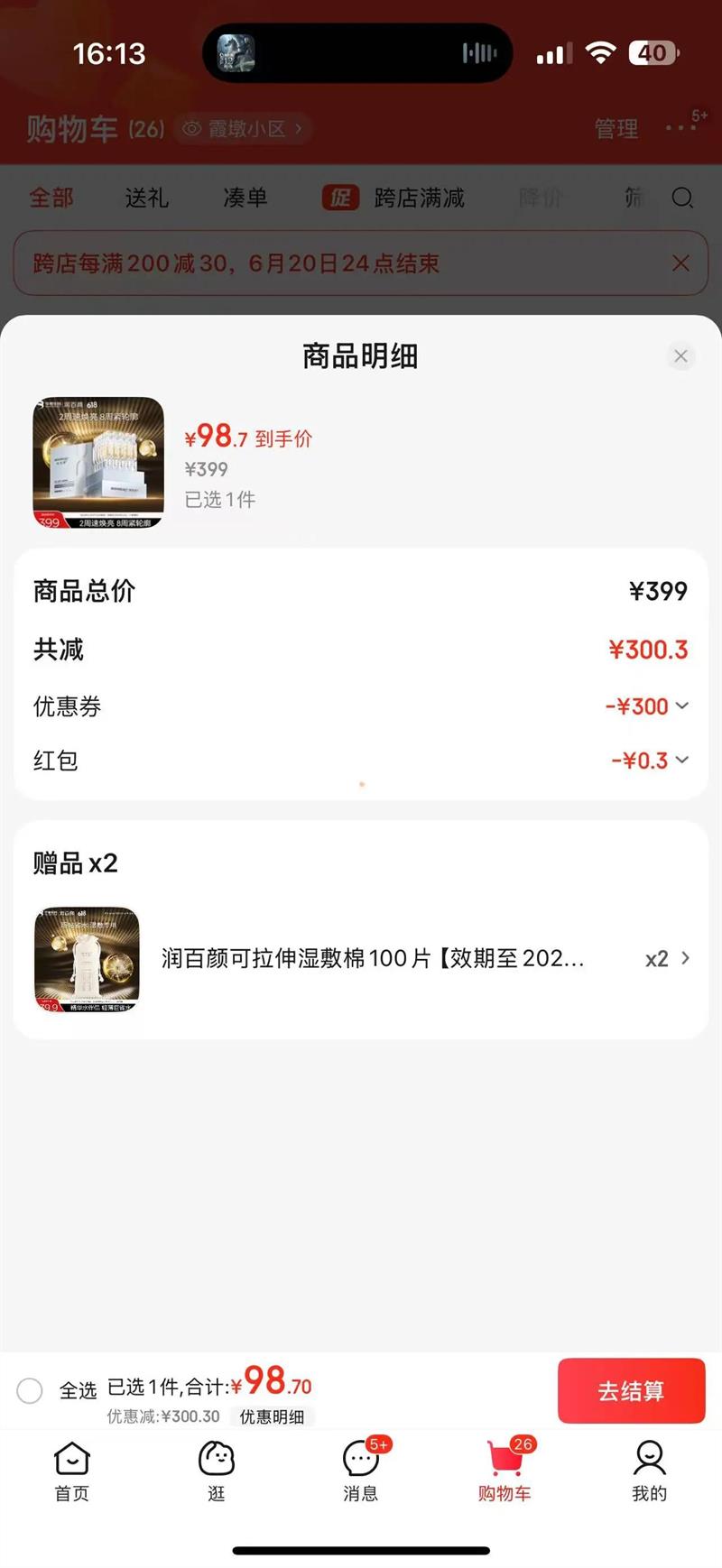Open the product thumbnail in 商品明细
The image size is (722, 1568).
coord(98,463)
